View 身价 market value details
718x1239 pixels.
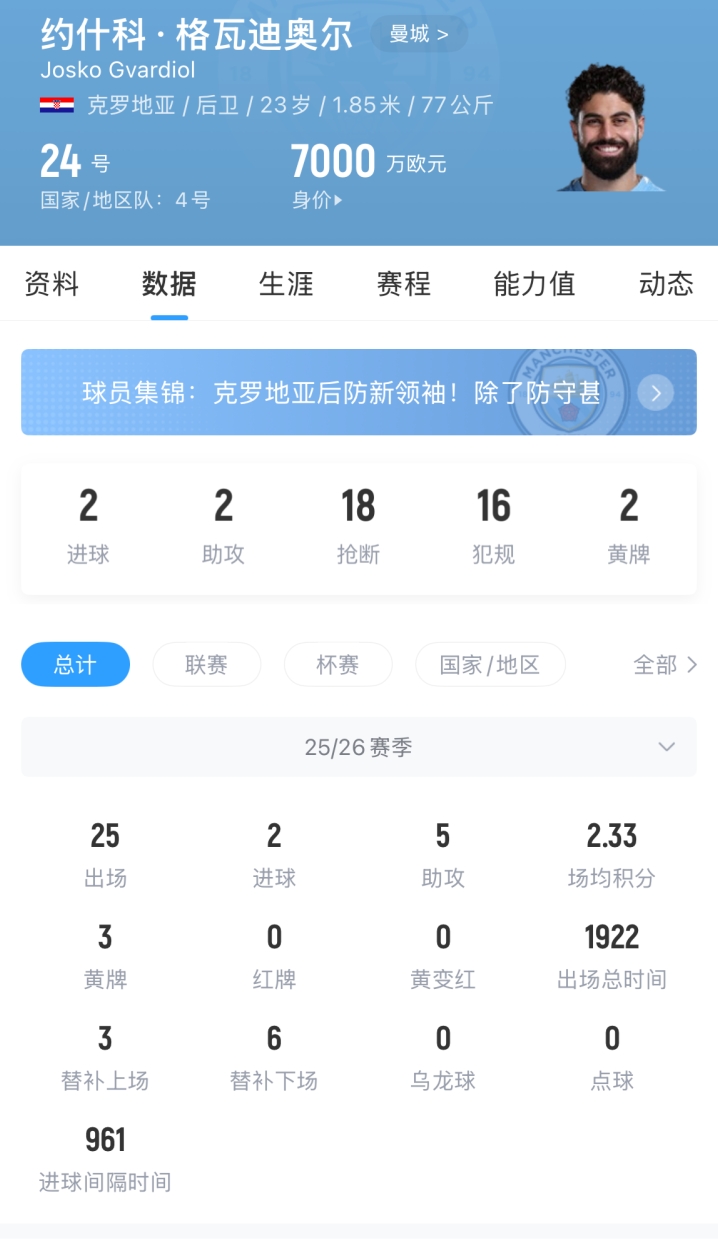point(317,200)
